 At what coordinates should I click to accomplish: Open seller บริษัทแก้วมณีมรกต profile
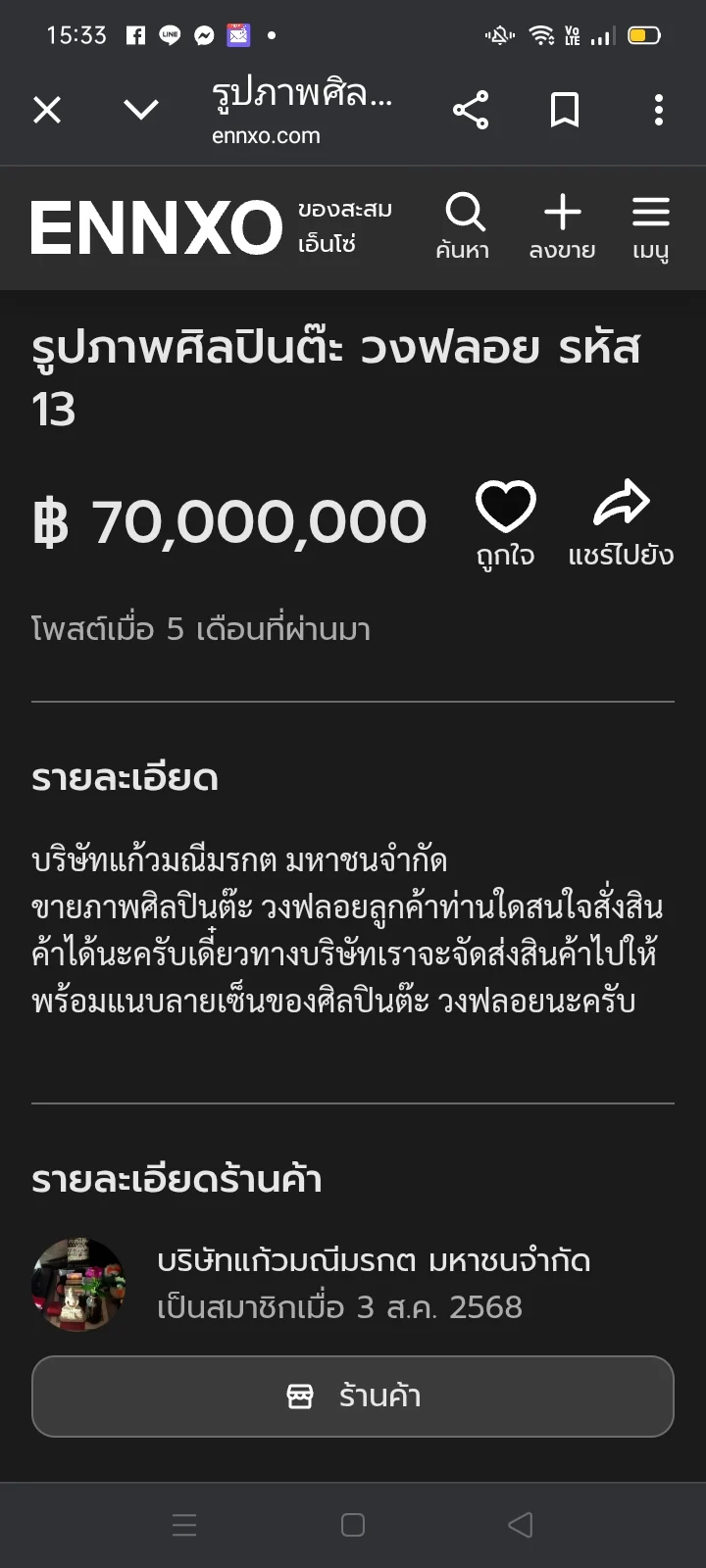pos(373,1261)
